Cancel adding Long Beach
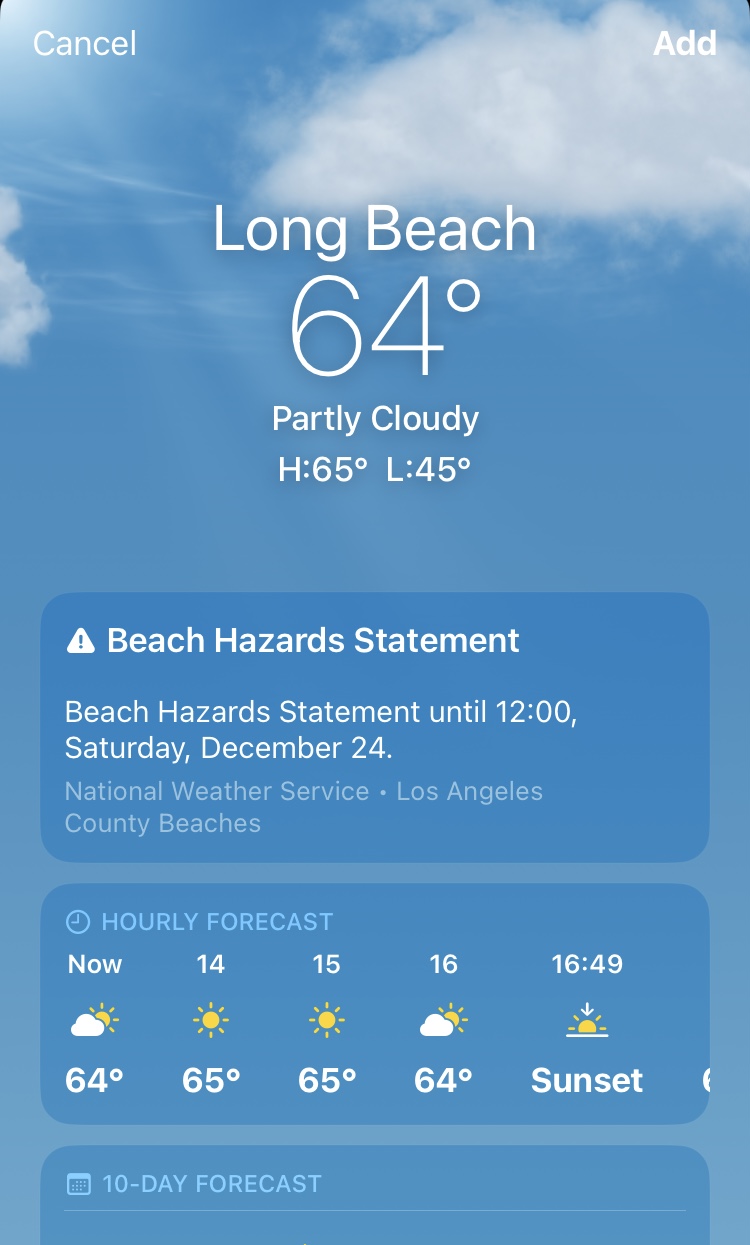The image size is (750, 1245). 85,44
